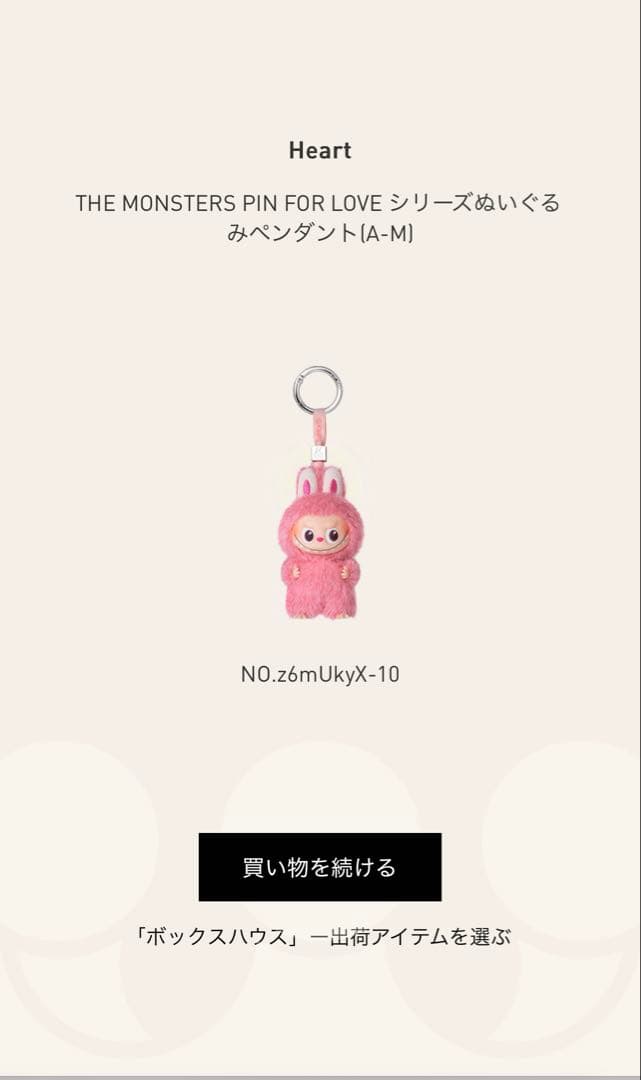
Task: Open the「ボックスハウス」shipping items link
Action: click(321, 937)
